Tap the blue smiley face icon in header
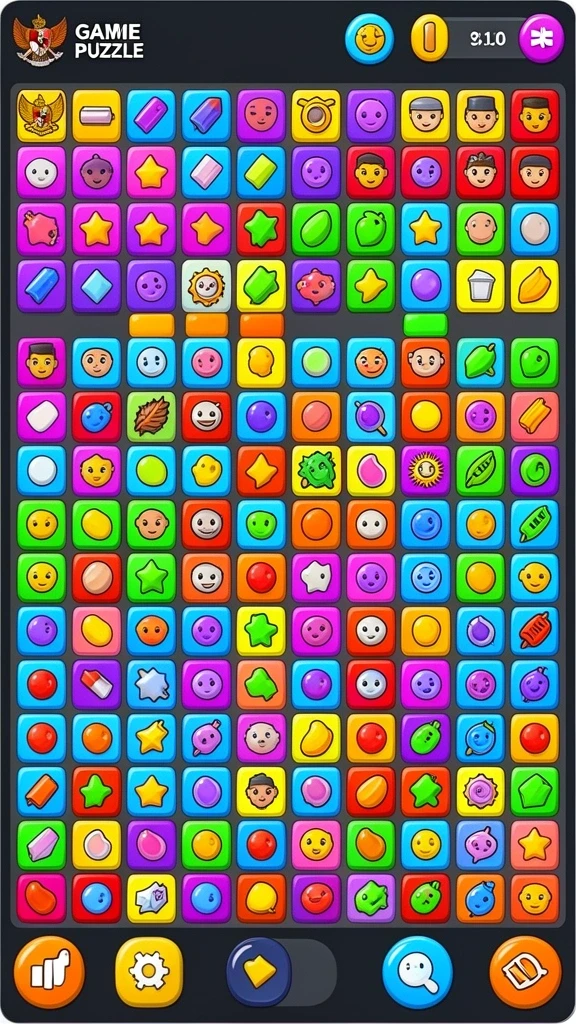Image resolution: width=576 pixels, height=1024 pixels. click(370, 39)
